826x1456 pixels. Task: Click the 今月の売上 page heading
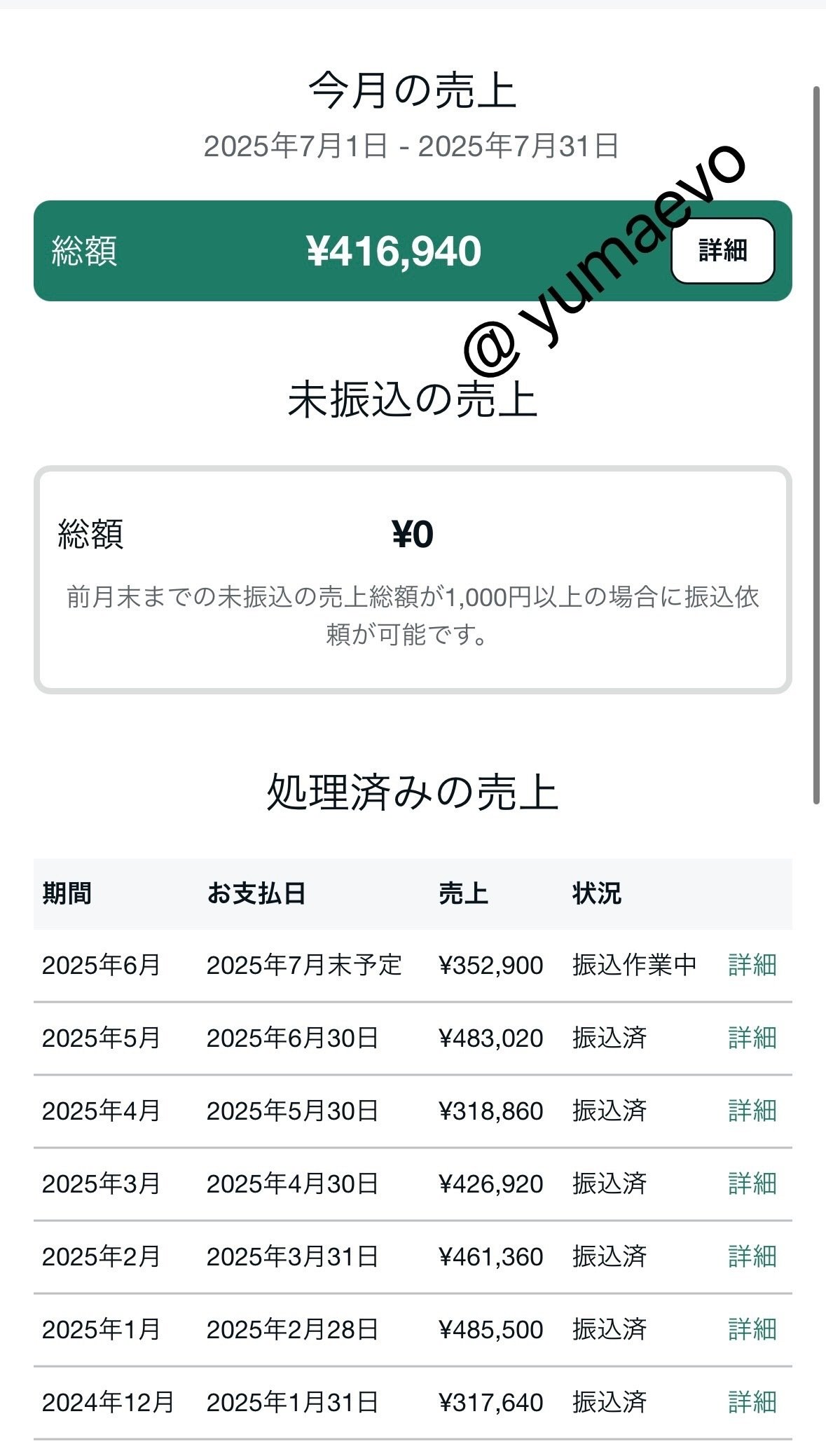413,90
